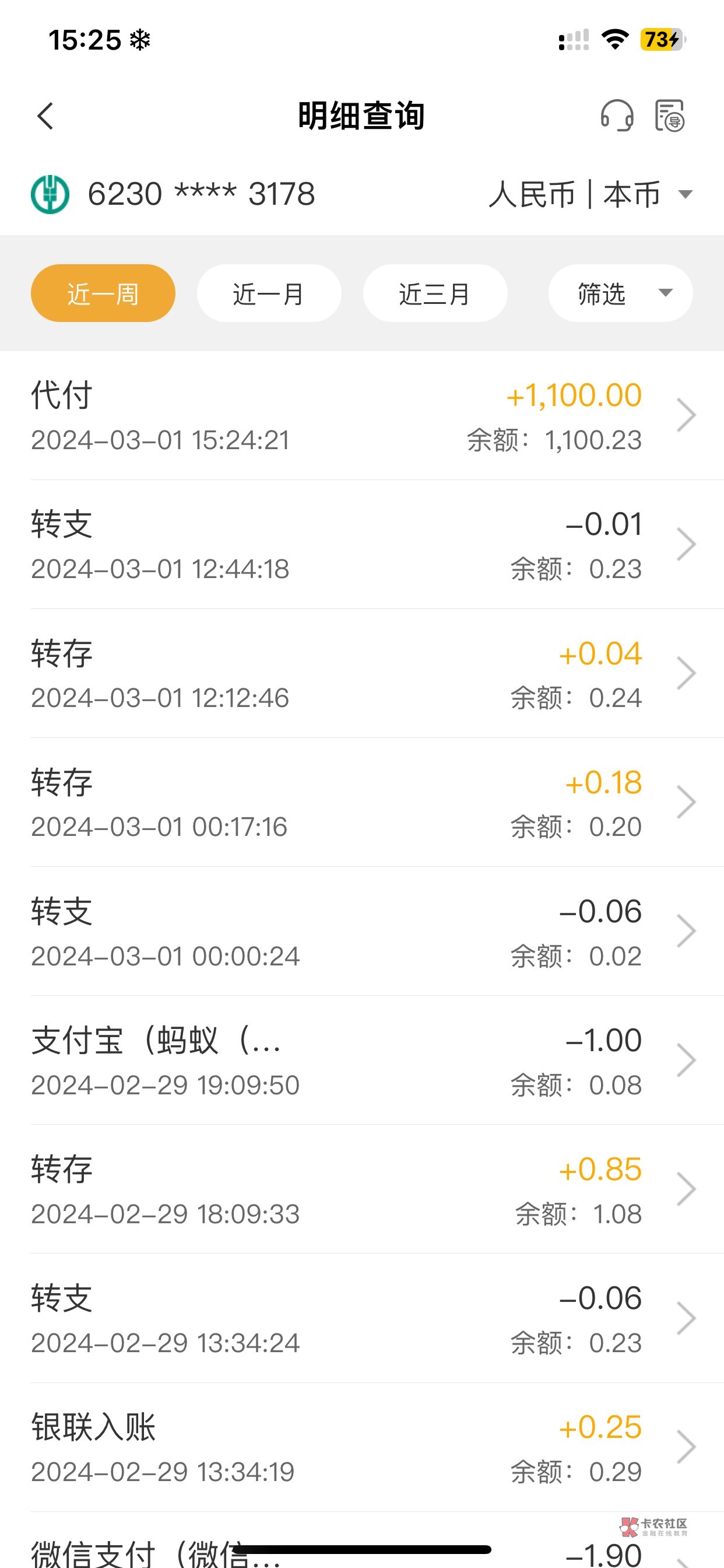Open 转支 -0.06 transaction at 00:00:24
The height and width of the screenshot is (1568, 724).
coord(362,933)
